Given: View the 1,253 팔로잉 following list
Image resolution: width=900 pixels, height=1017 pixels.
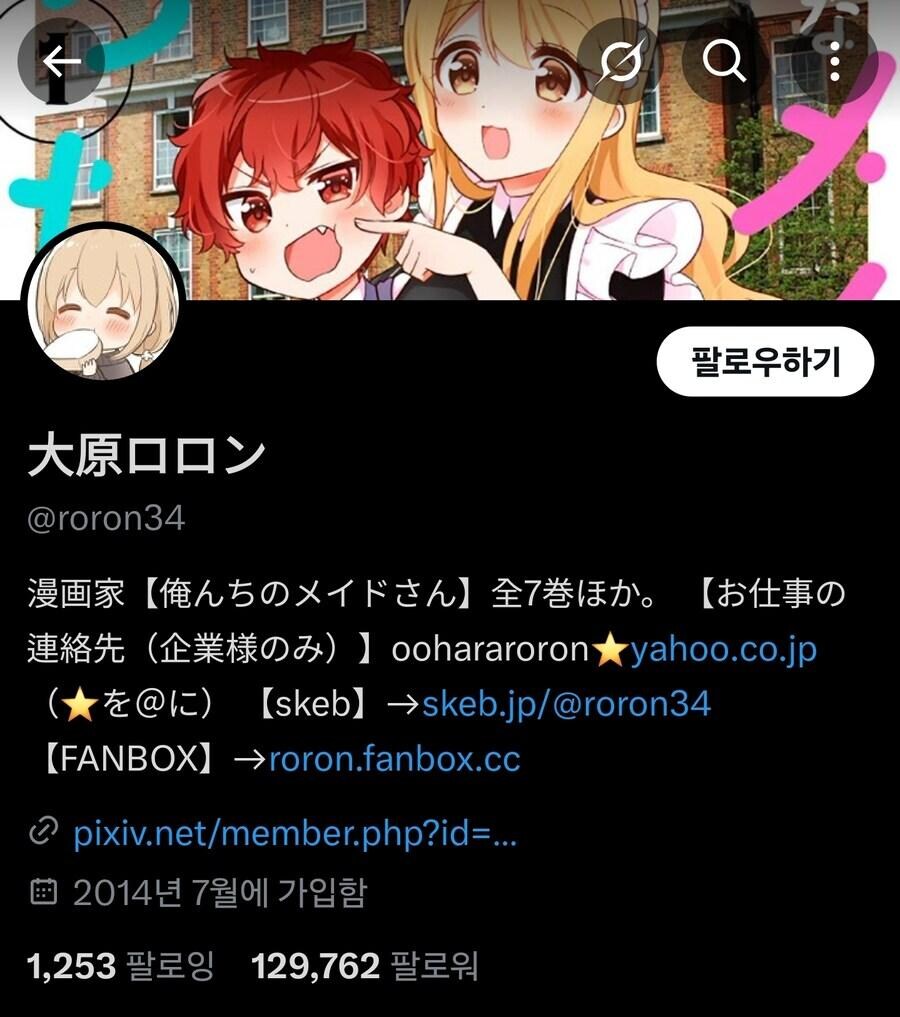Looking at the screenshot, I should point(121,966).
